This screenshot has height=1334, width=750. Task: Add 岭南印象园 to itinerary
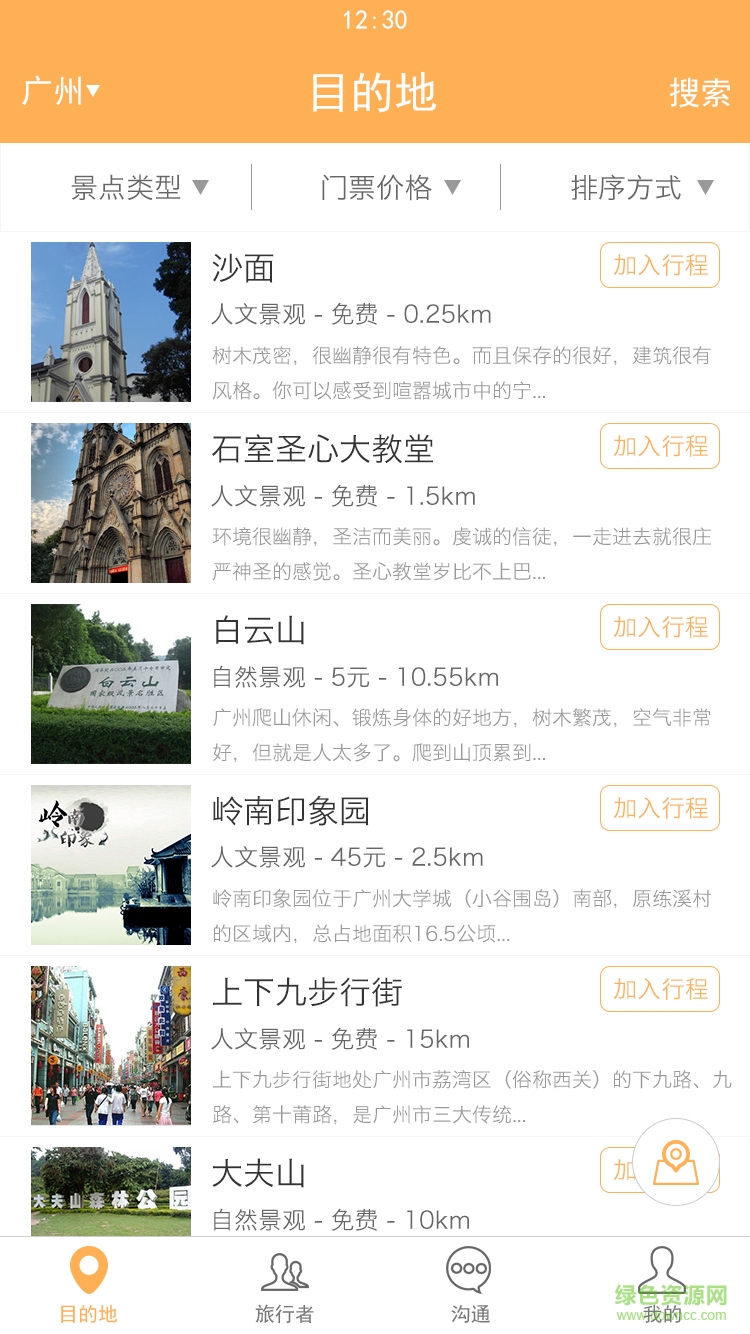[x=659, y=808]
